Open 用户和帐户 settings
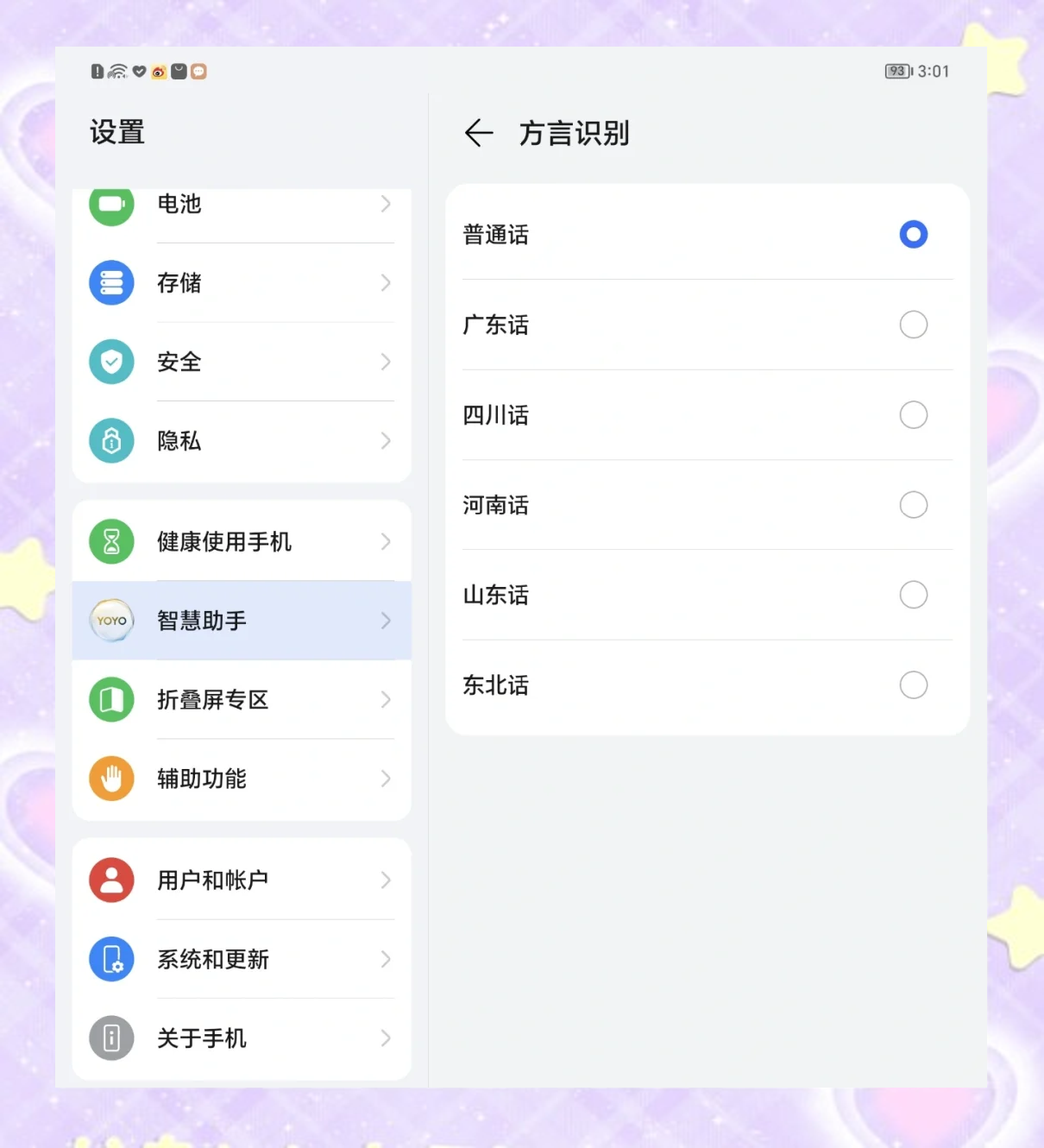 [242, 880]
